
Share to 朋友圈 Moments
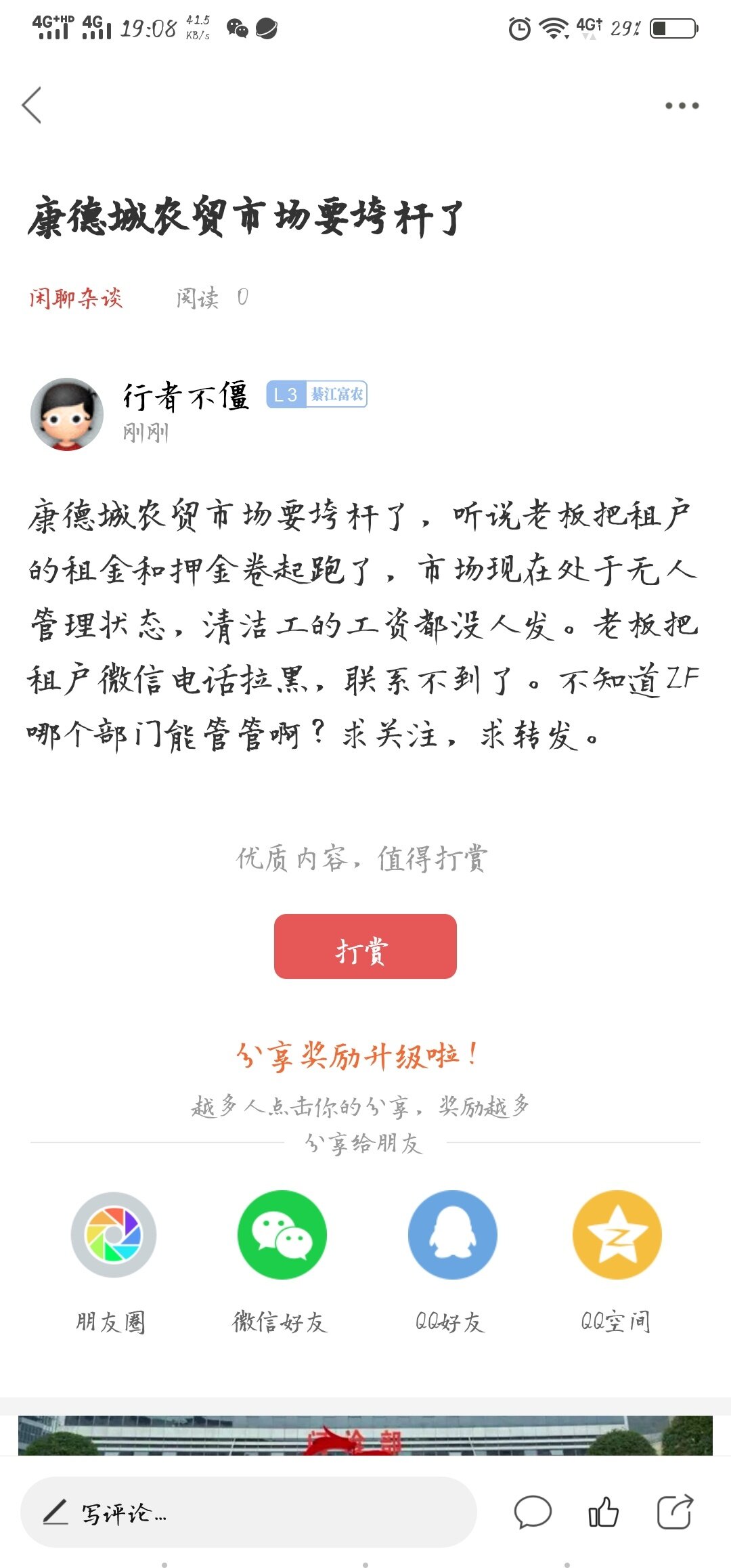tap(114, 1235)
